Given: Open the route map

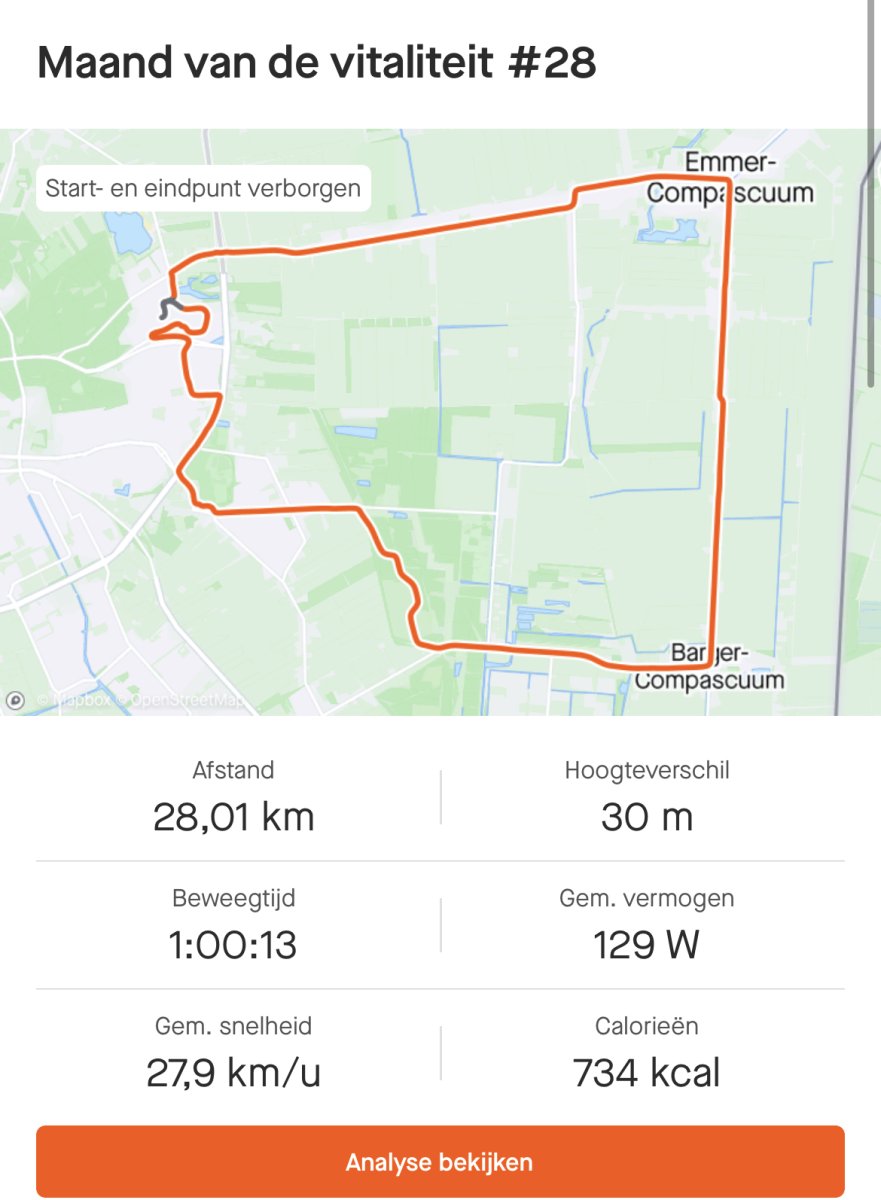Looking at the screenshot, I should (440, 420).
